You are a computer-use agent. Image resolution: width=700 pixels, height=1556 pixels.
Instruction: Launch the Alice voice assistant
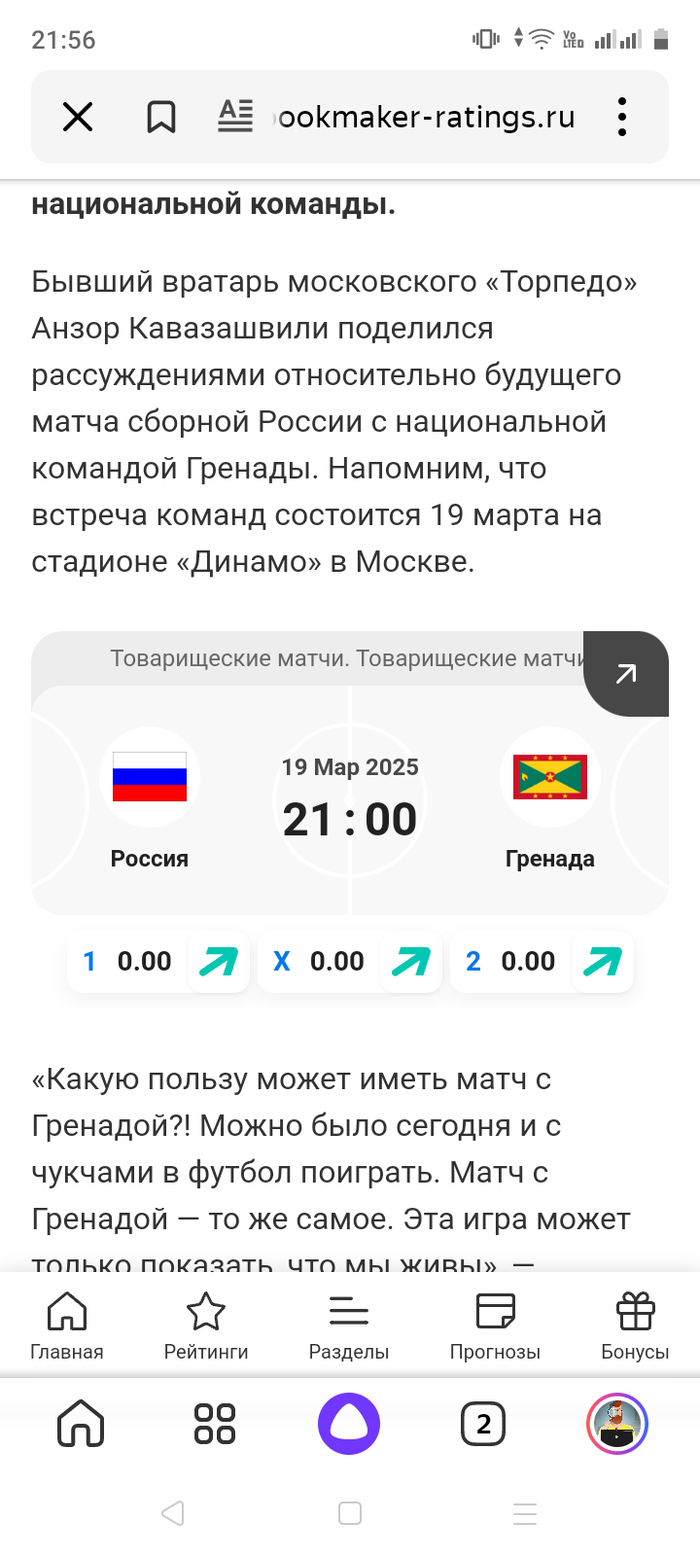click(349, 1422)
